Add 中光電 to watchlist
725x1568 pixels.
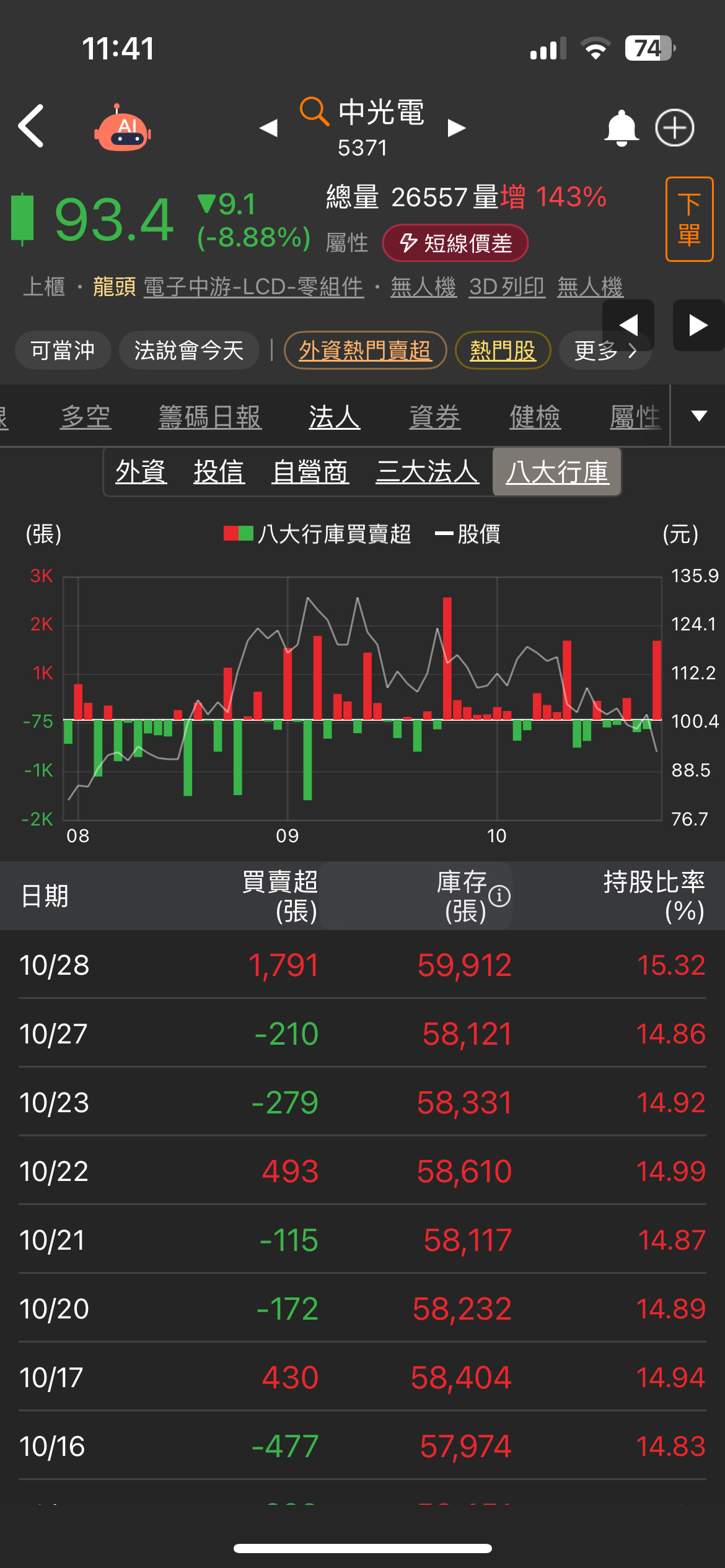pyautogui.click(x=675, y=128)
